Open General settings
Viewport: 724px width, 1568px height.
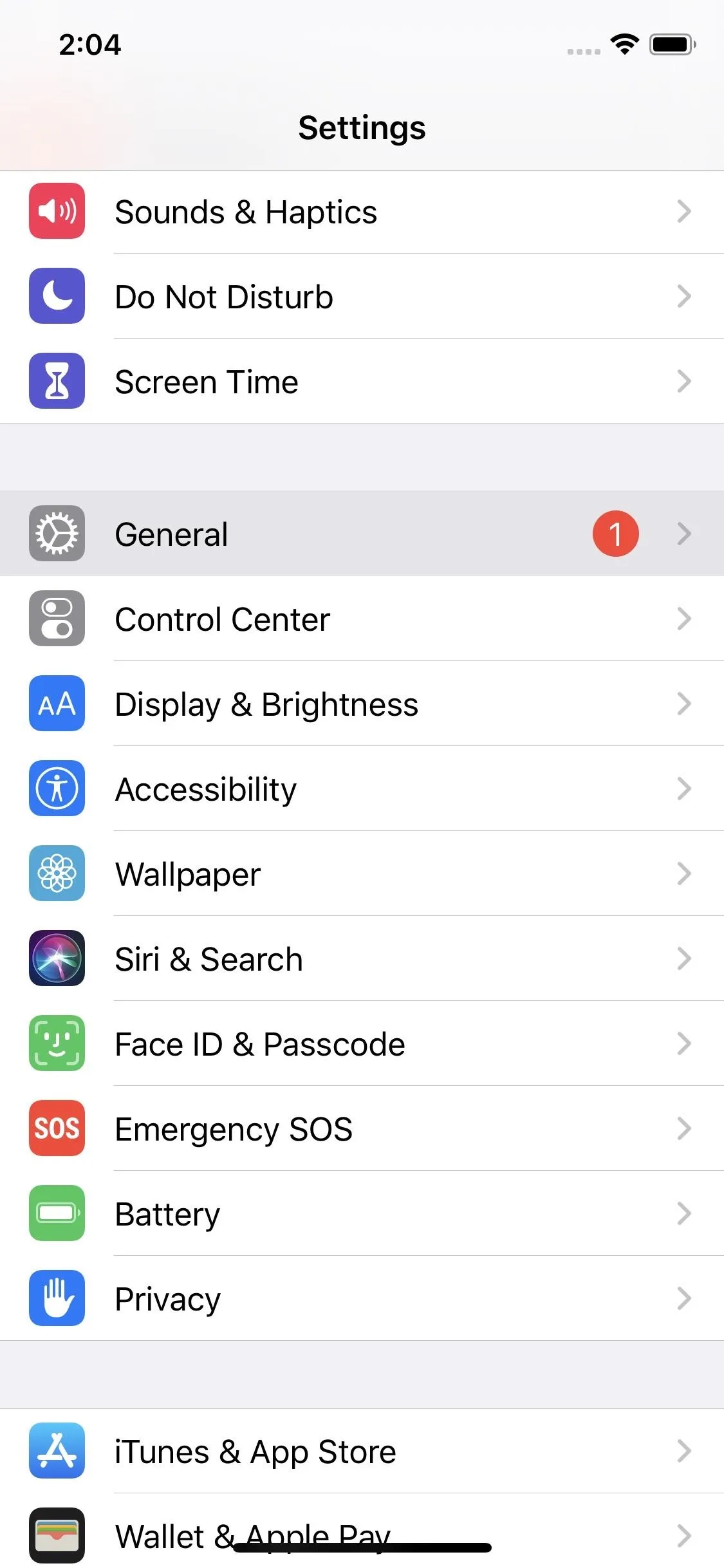pyautogui.click(x=362, y=534)
